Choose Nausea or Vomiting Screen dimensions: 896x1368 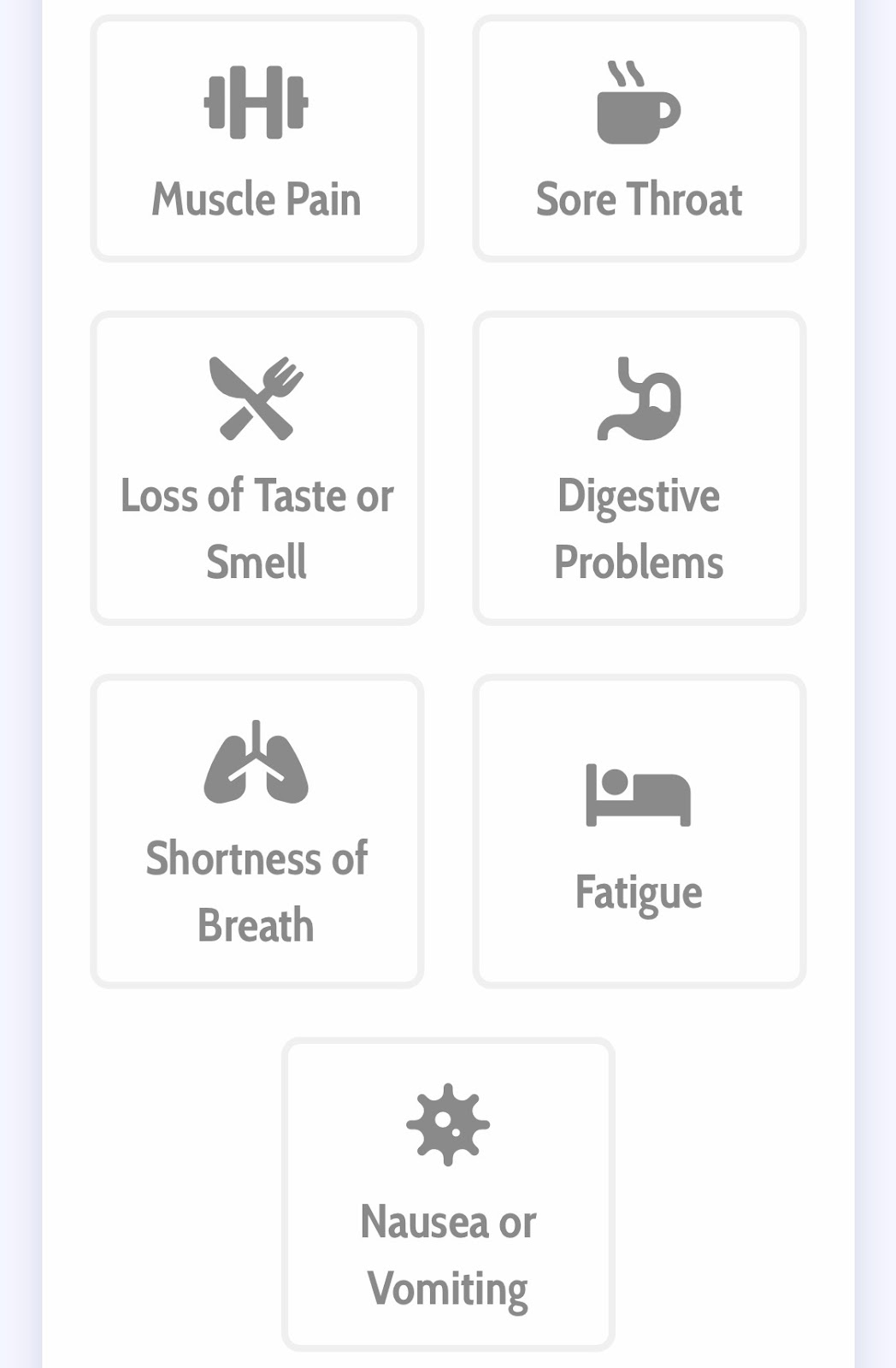coord(448,1194)
